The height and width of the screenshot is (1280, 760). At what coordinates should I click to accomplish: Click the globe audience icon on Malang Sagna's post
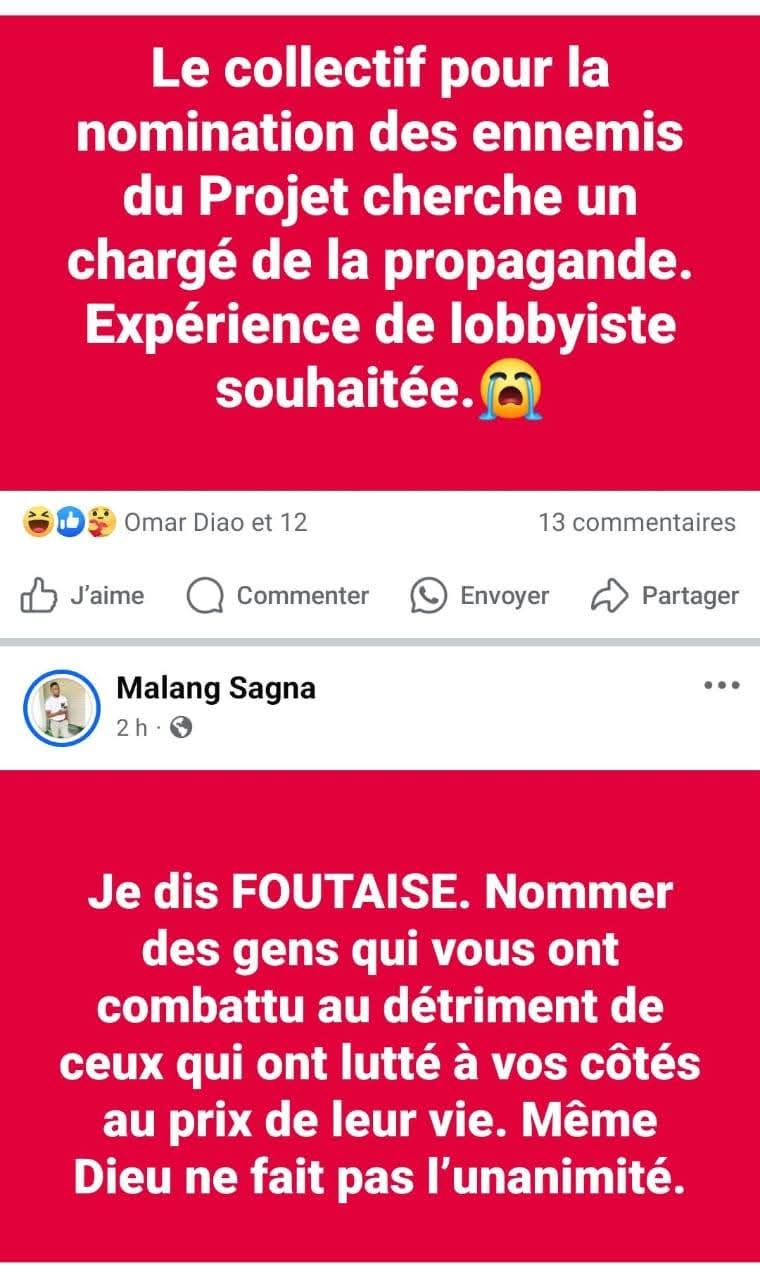[x=182, y=727]
